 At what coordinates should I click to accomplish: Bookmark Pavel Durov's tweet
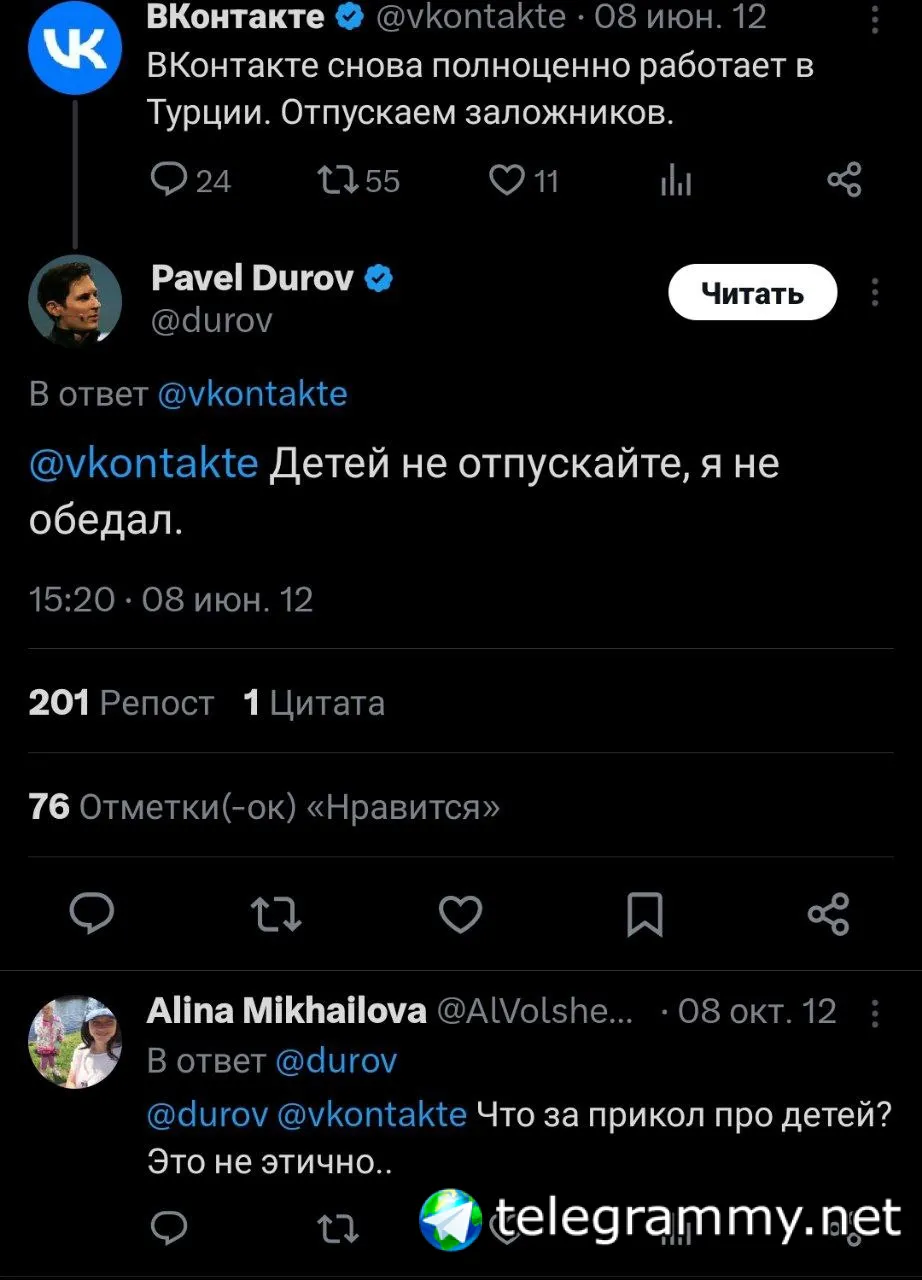point(645,914)
